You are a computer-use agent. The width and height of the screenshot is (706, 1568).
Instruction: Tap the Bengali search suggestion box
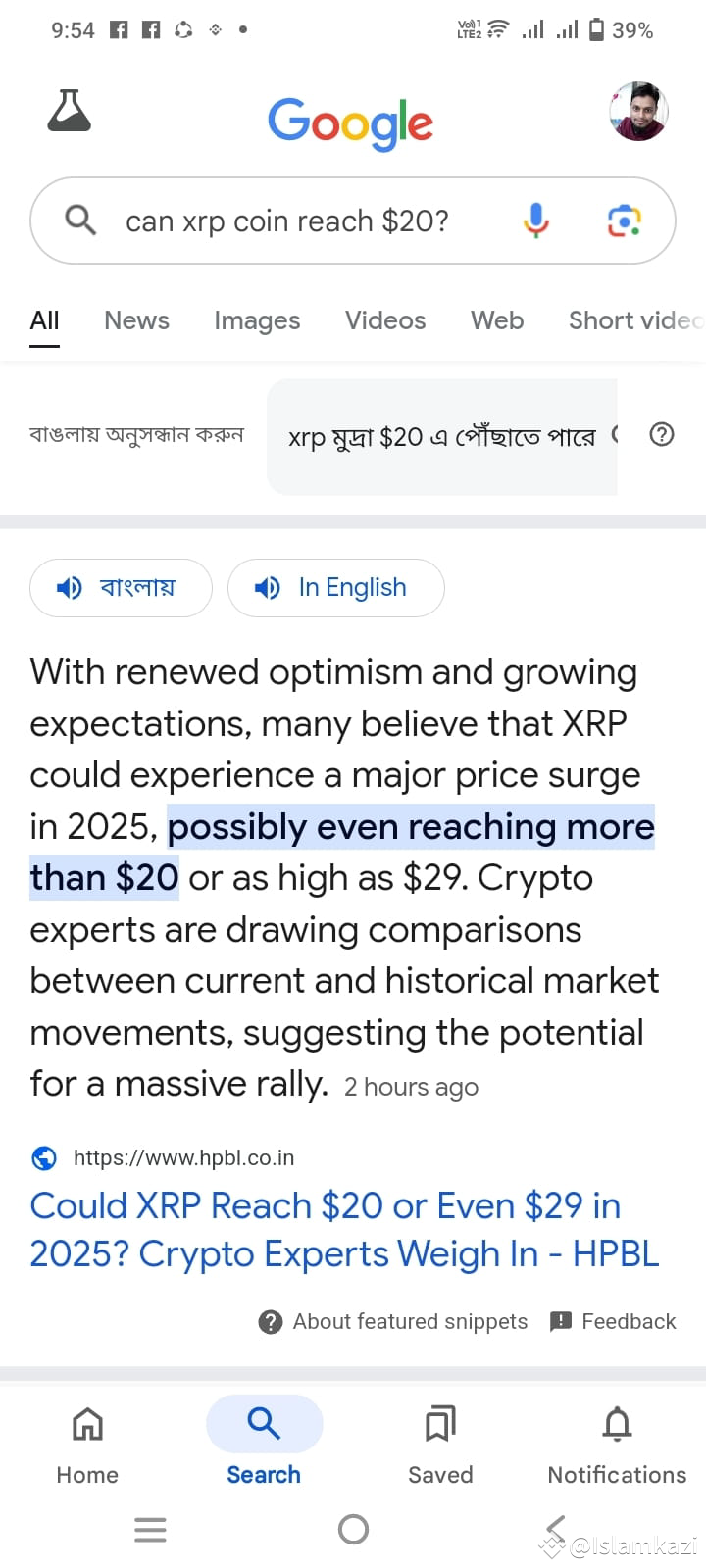(x=441, y=435)
